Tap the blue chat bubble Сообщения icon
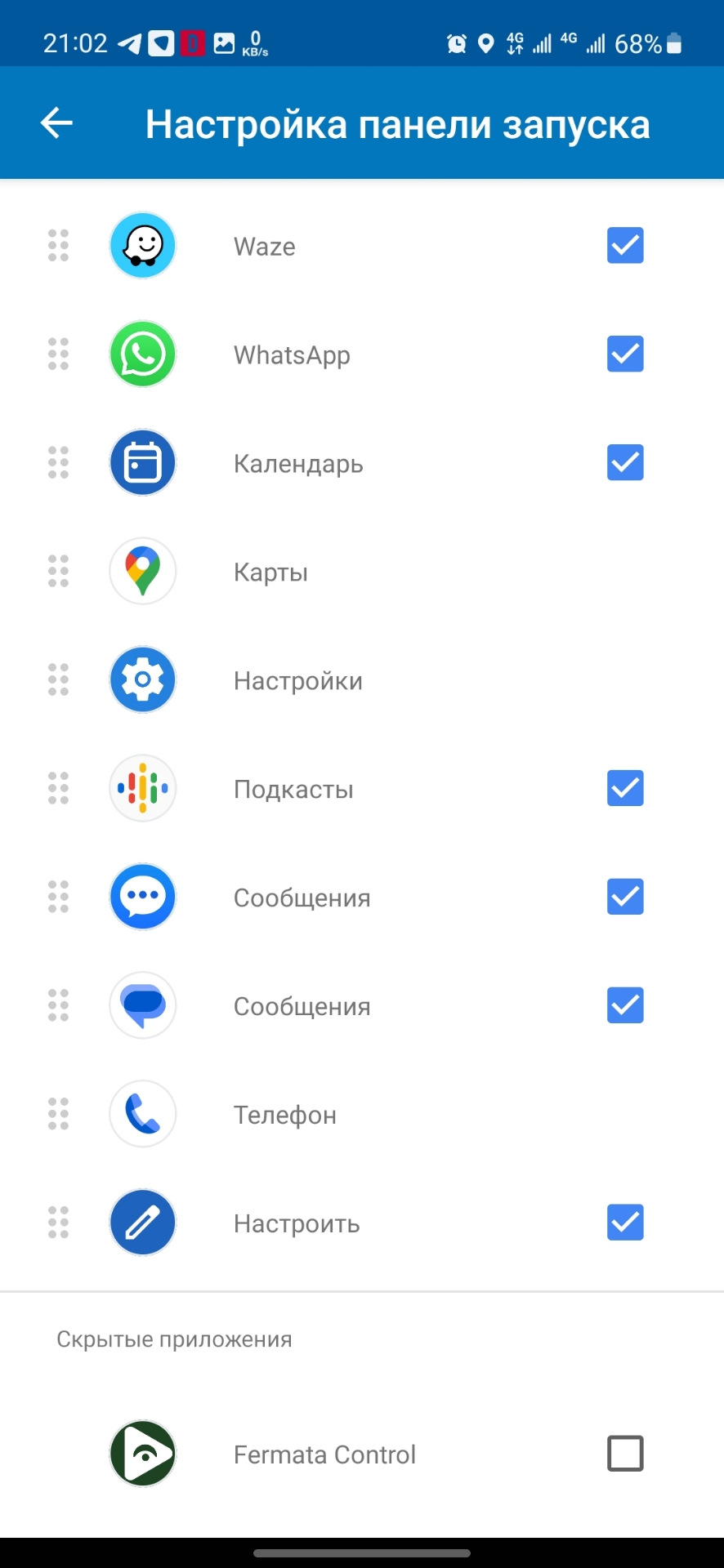This screenshot has width=724, height=1568. (x=142, y=896)
